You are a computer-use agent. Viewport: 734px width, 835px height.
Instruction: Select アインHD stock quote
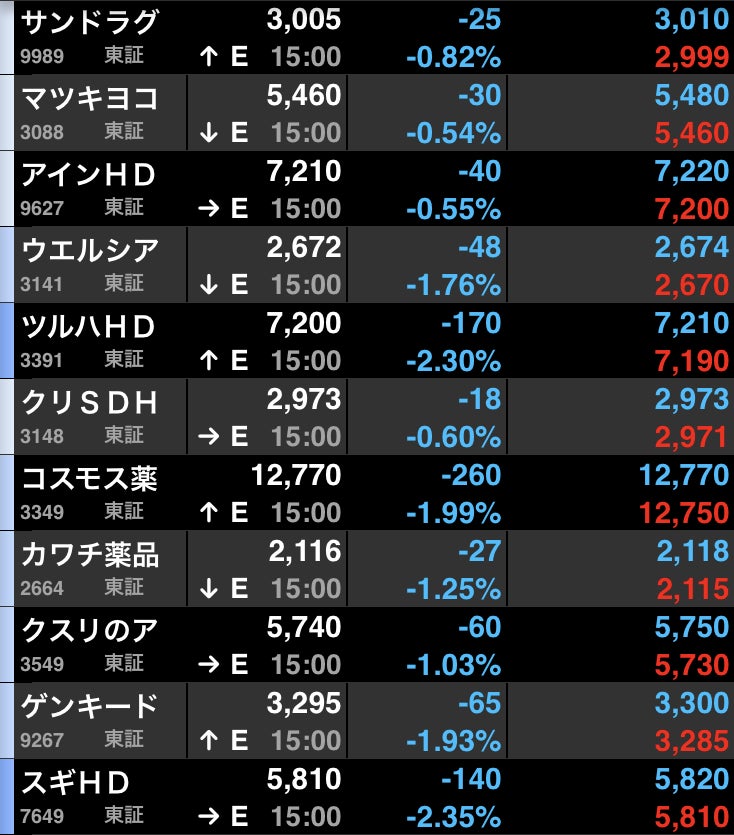[90, 174]
